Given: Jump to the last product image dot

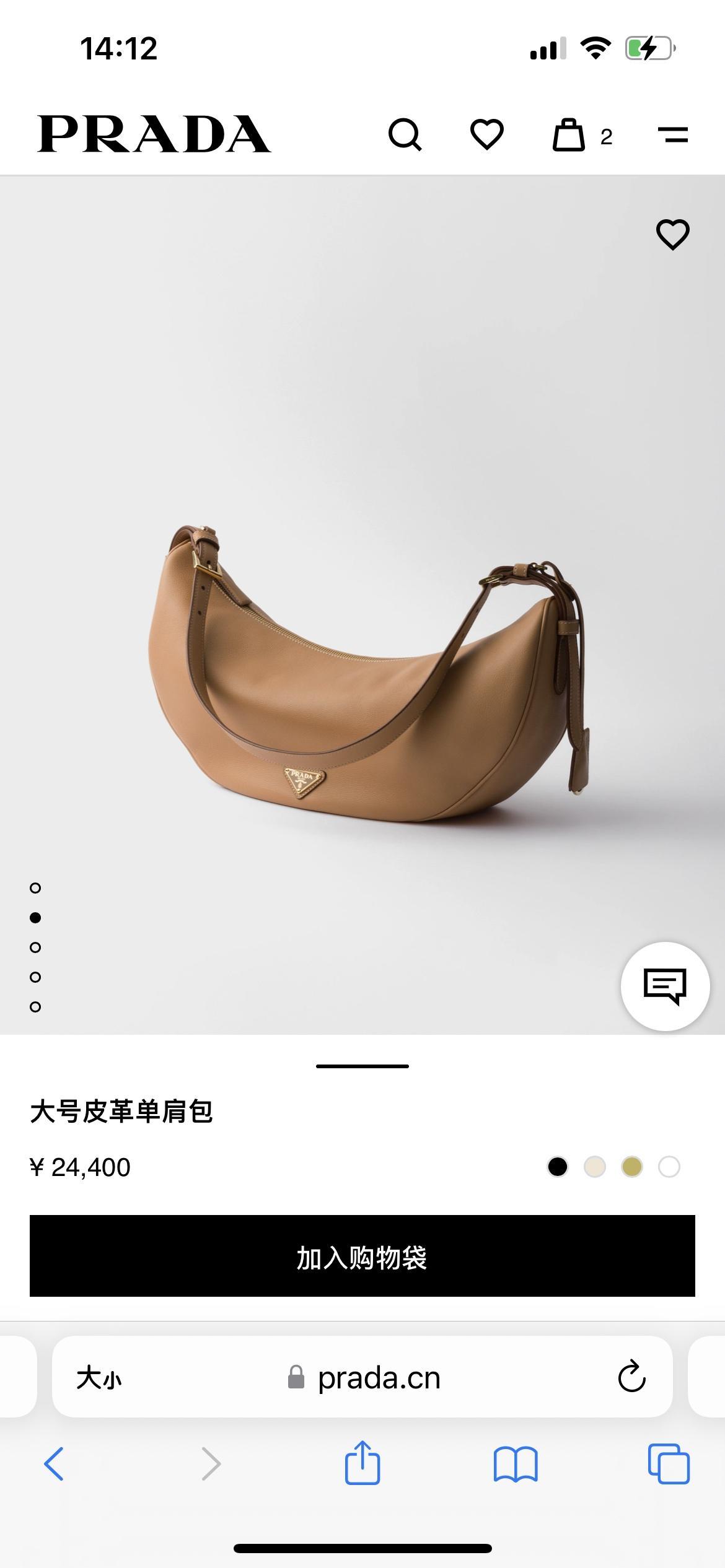Looking at the screenshot, I should click(x=35, y=1007).
